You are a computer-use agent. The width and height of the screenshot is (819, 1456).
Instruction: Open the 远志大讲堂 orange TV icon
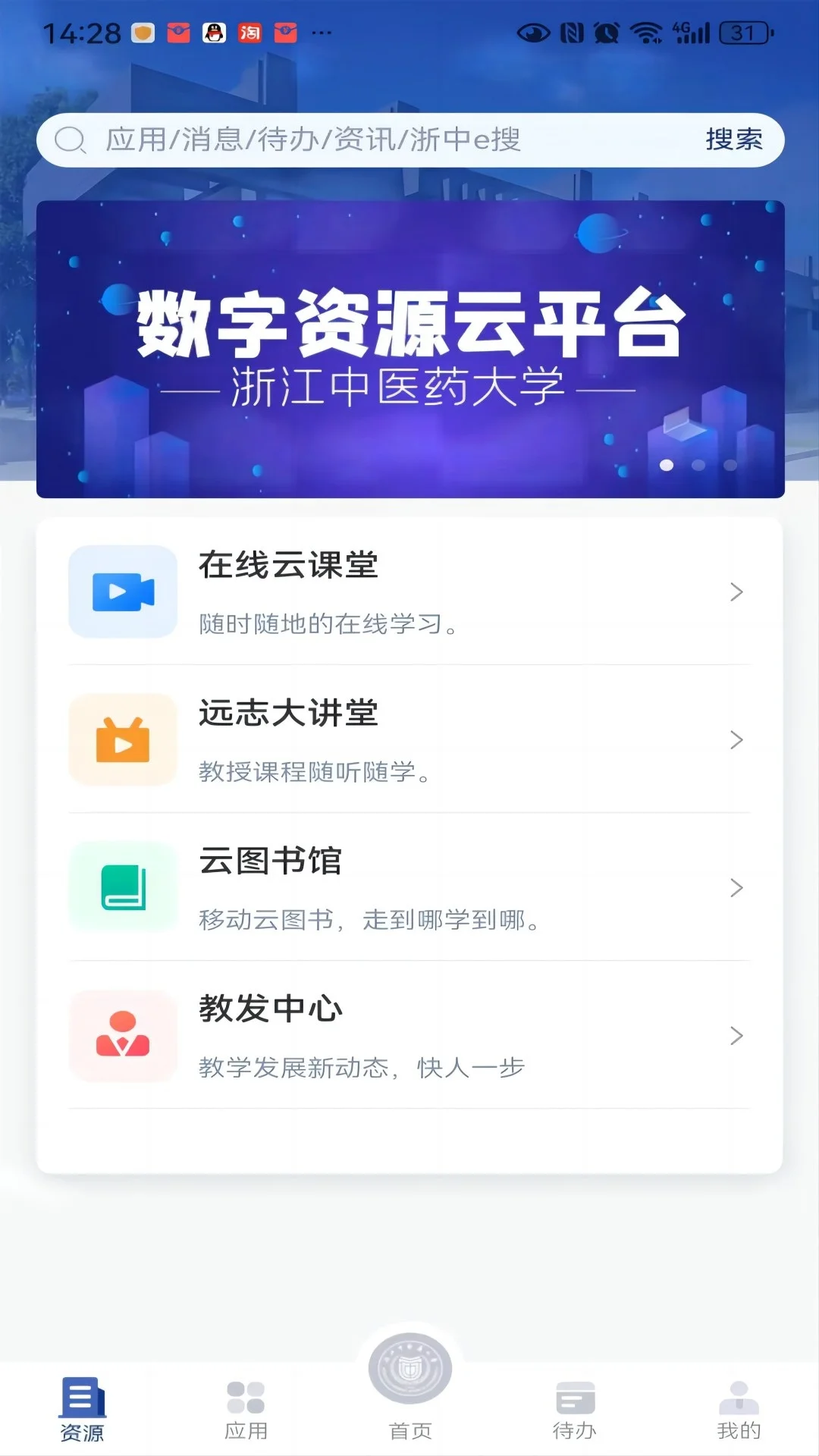click(x=123, y=739)
